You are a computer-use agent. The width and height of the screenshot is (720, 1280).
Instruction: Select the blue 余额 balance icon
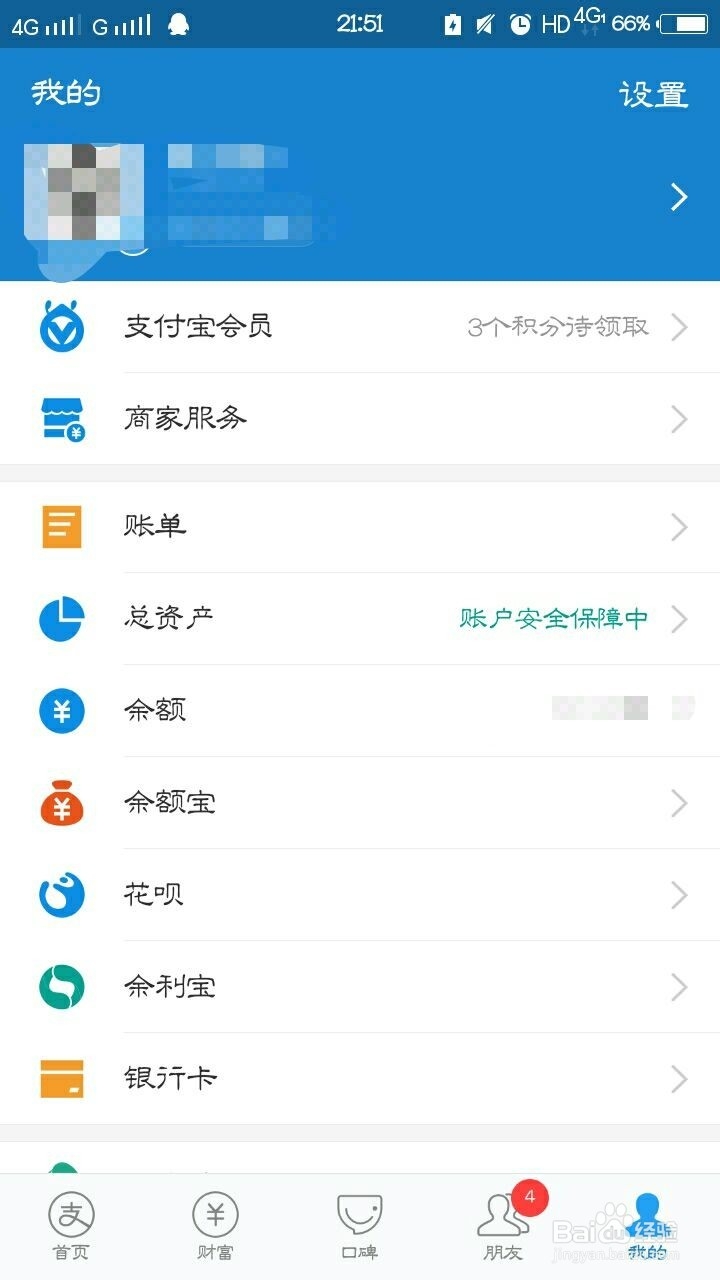(x=62, y=710)
